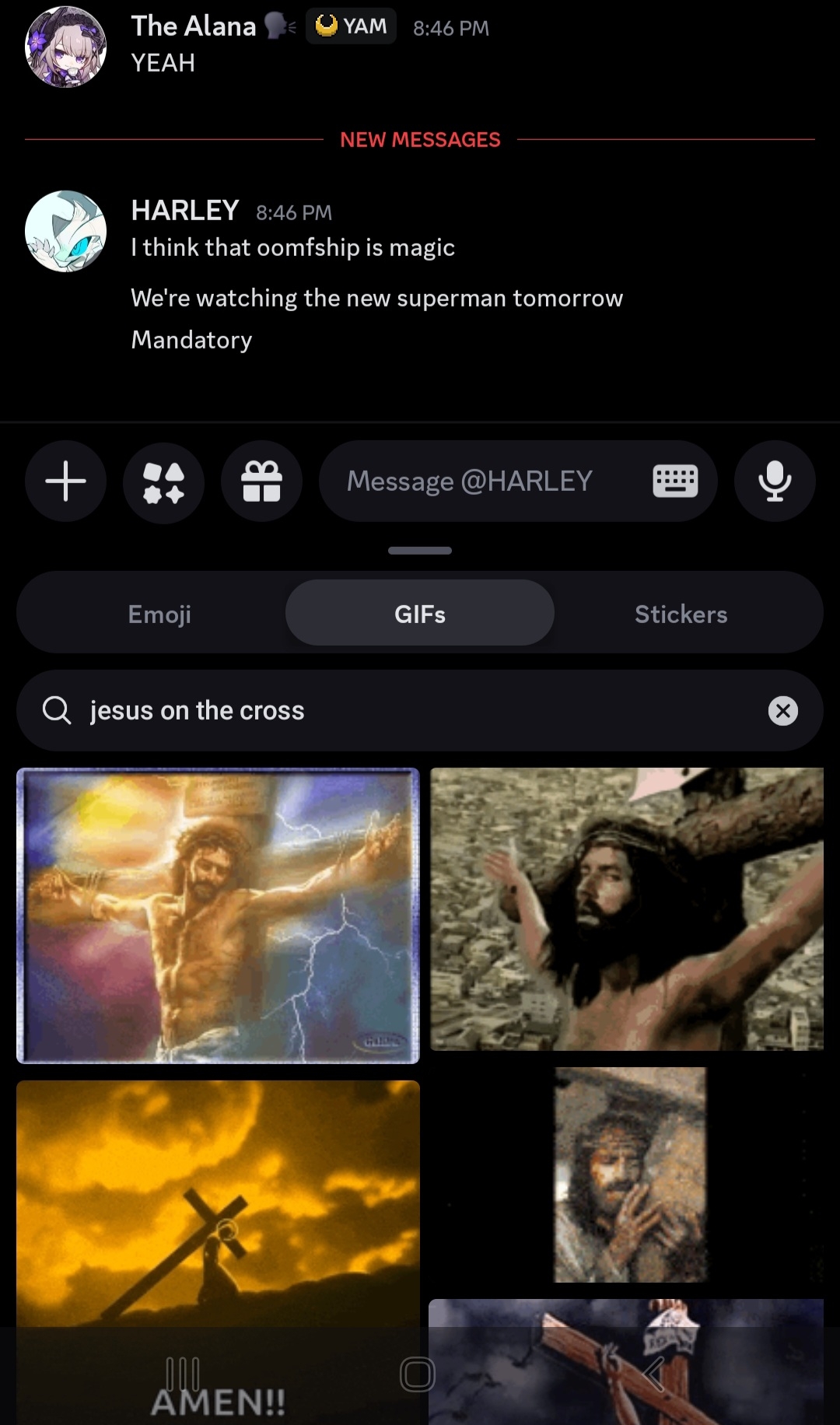The image size is (840, 1425).
Task: Clear the GIF search text
Action: (782, 710)
